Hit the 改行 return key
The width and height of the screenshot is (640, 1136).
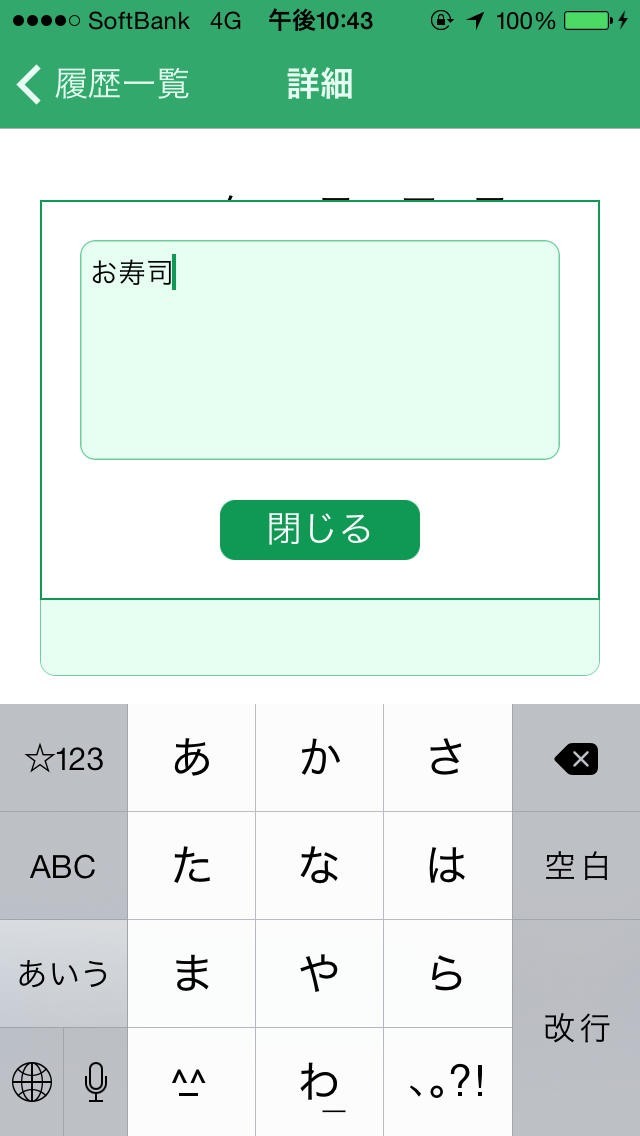[576, 1028]
